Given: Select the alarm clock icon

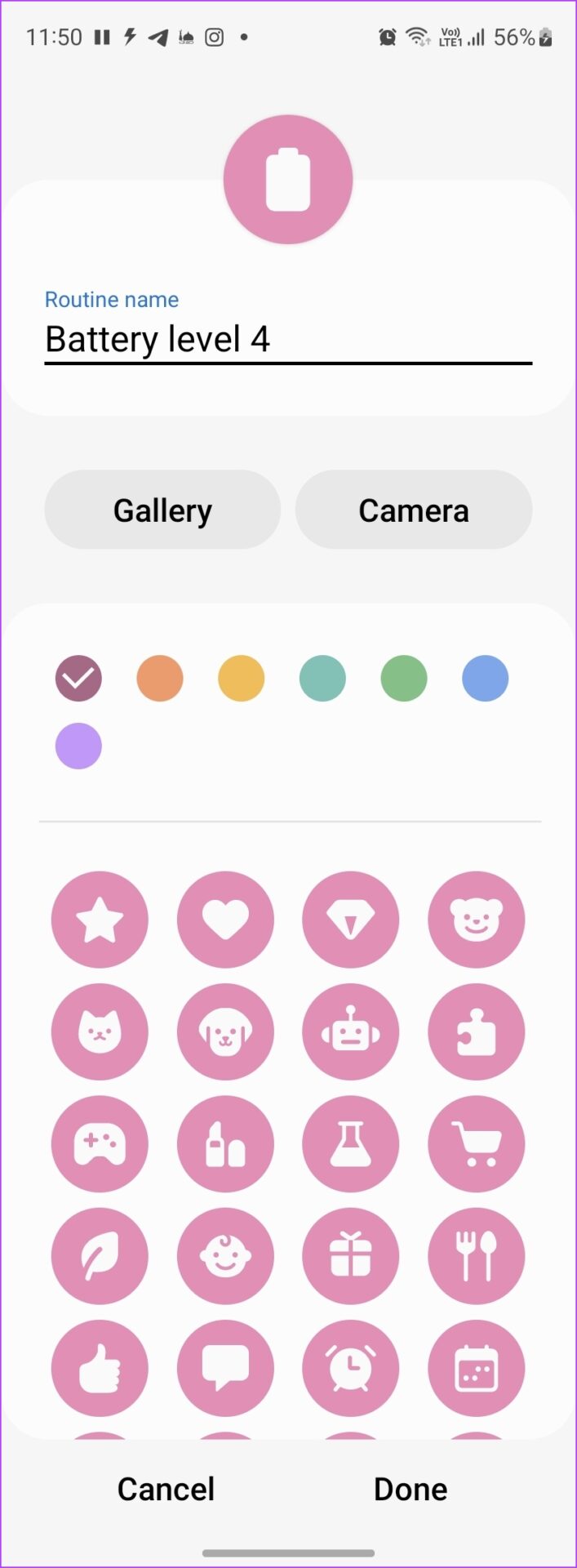Looking at the screenshot, I should (351, 1368).
